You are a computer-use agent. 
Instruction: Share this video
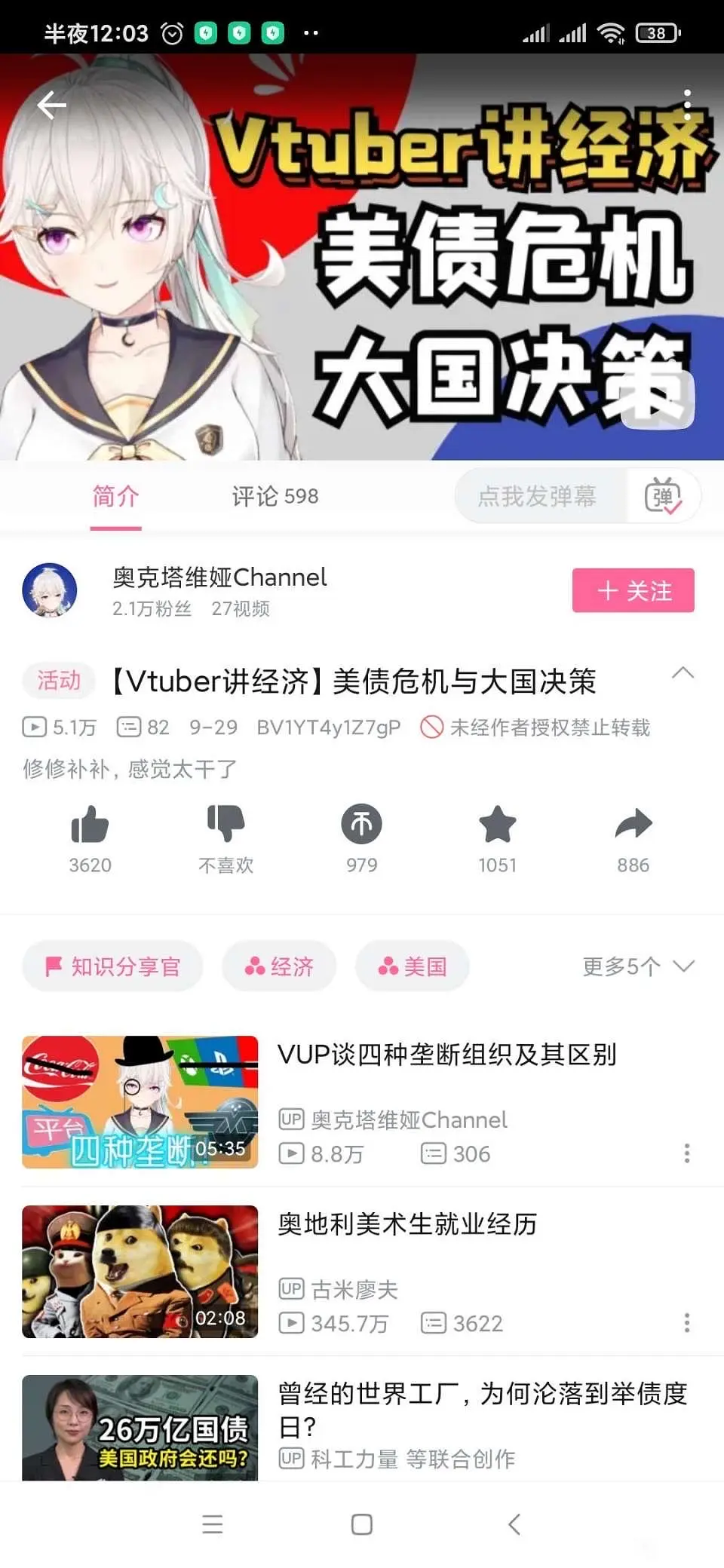click(633, 825)
